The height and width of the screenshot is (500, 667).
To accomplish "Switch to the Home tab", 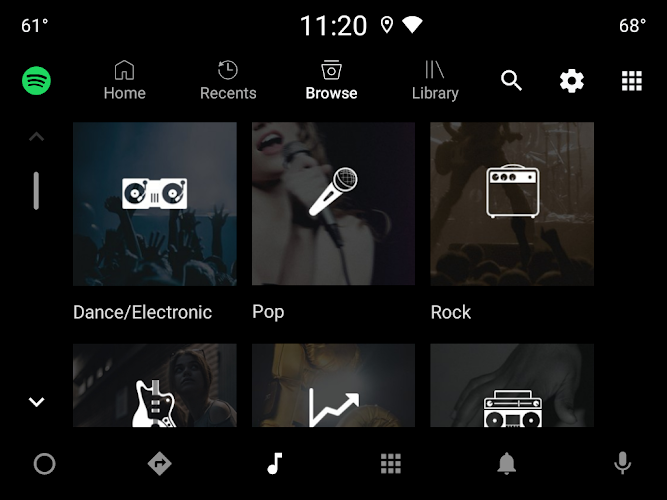I will pyautogui.click(x=124, y=81).
